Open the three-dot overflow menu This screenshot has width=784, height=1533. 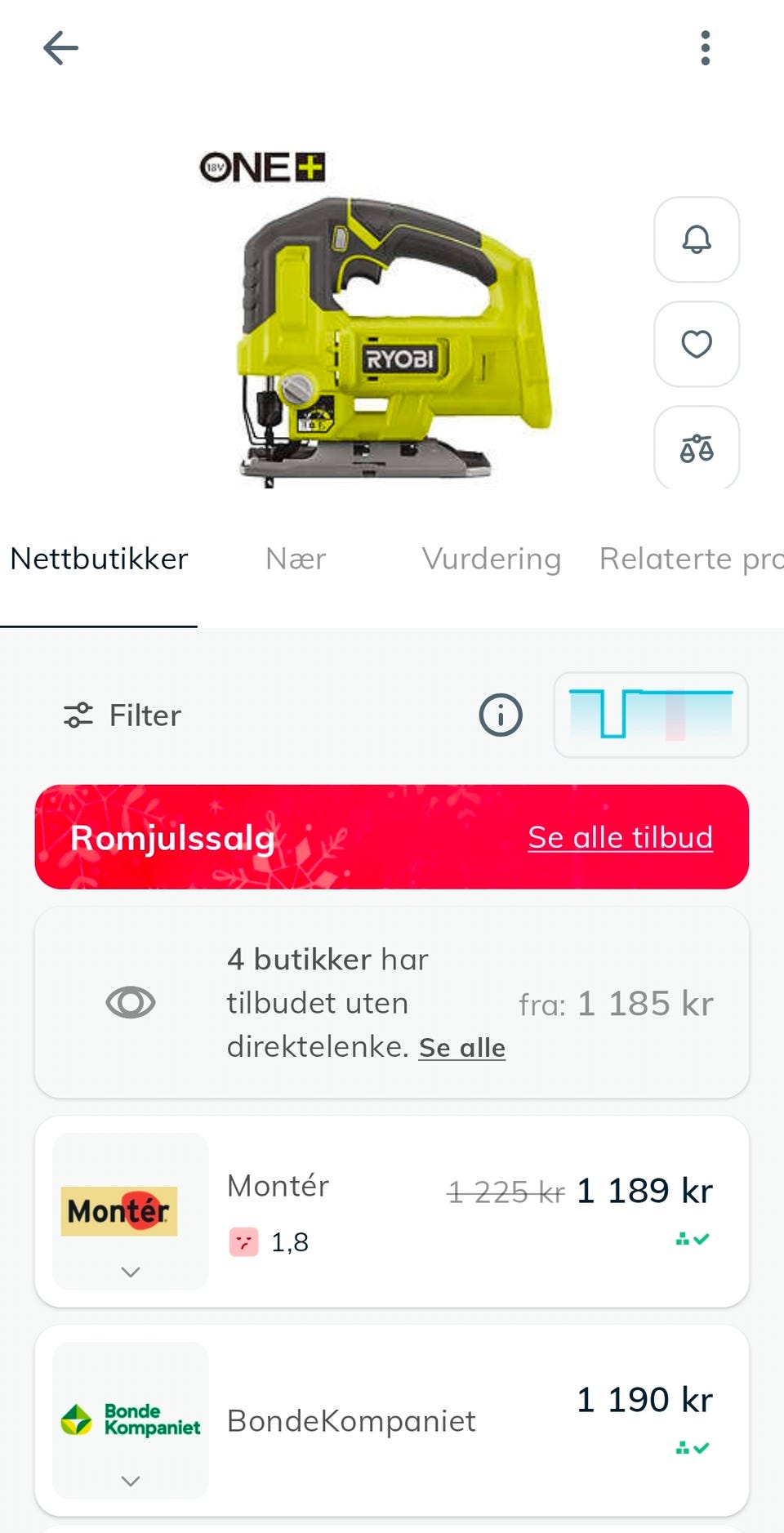704,47
